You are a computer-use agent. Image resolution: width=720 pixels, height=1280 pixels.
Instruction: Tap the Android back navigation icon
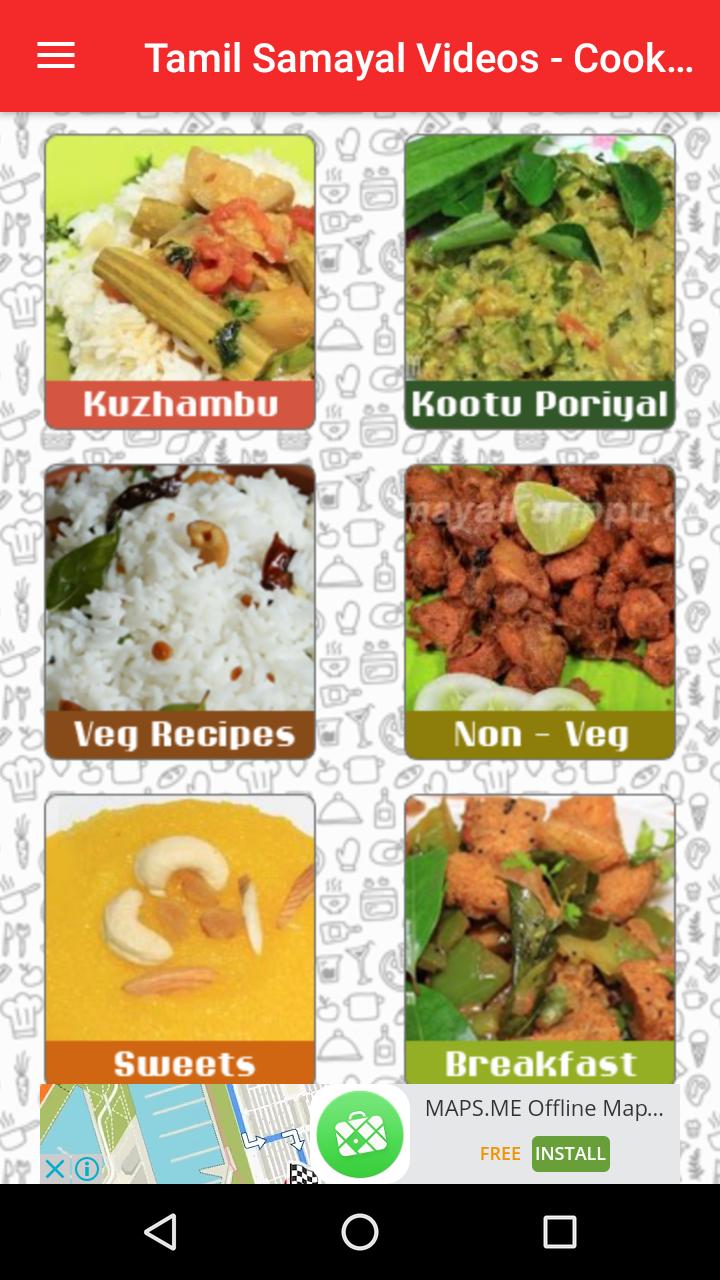[160, 1232]
